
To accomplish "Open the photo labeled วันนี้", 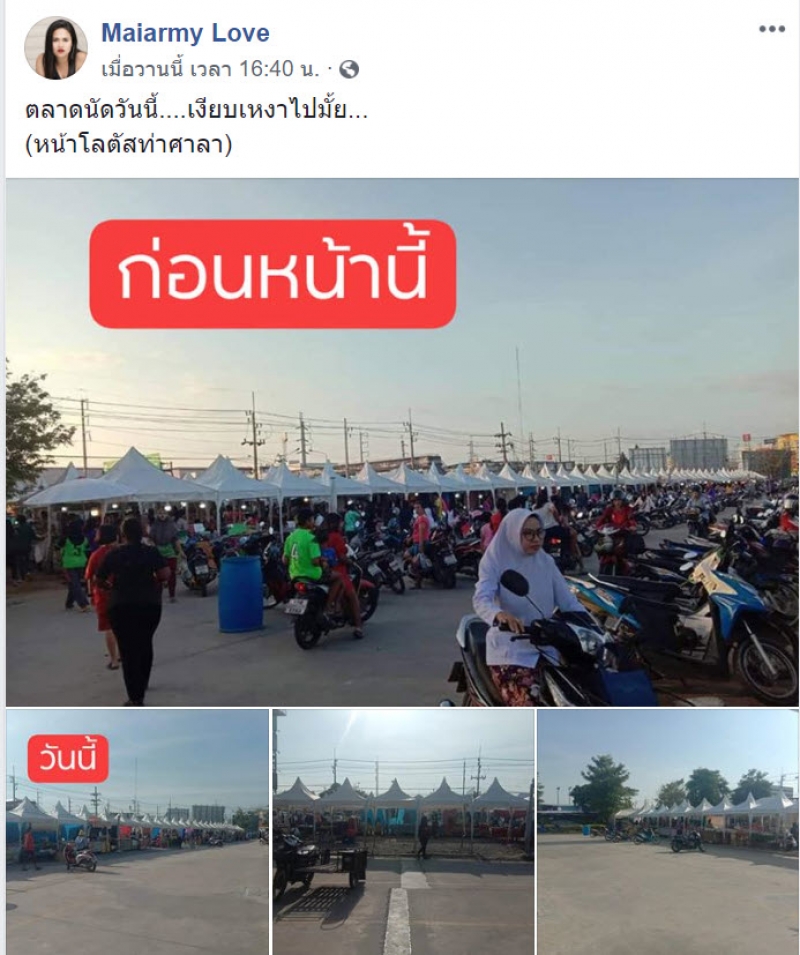I will pos(138,832).
